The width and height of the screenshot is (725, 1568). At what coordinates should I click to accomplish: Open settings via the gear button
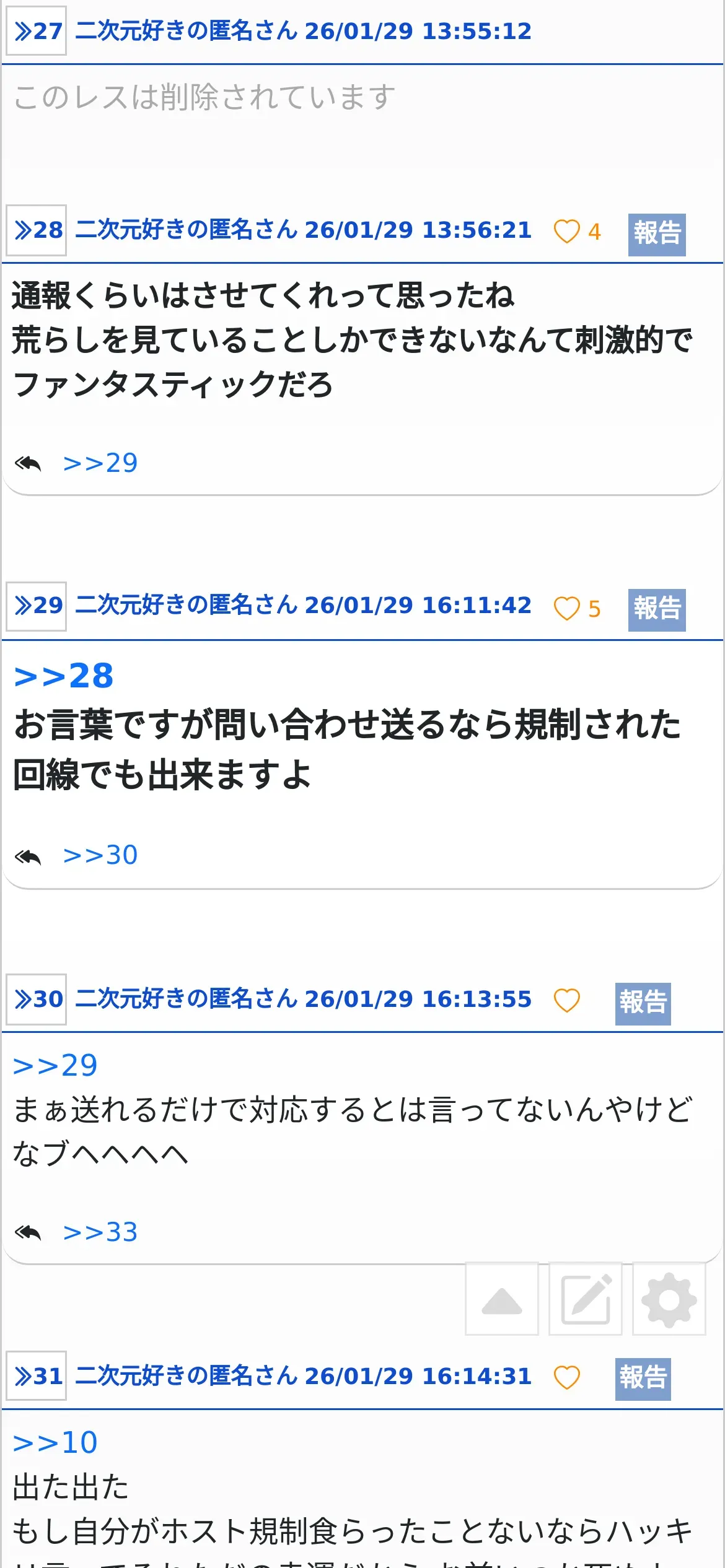tap(669, 1299)
